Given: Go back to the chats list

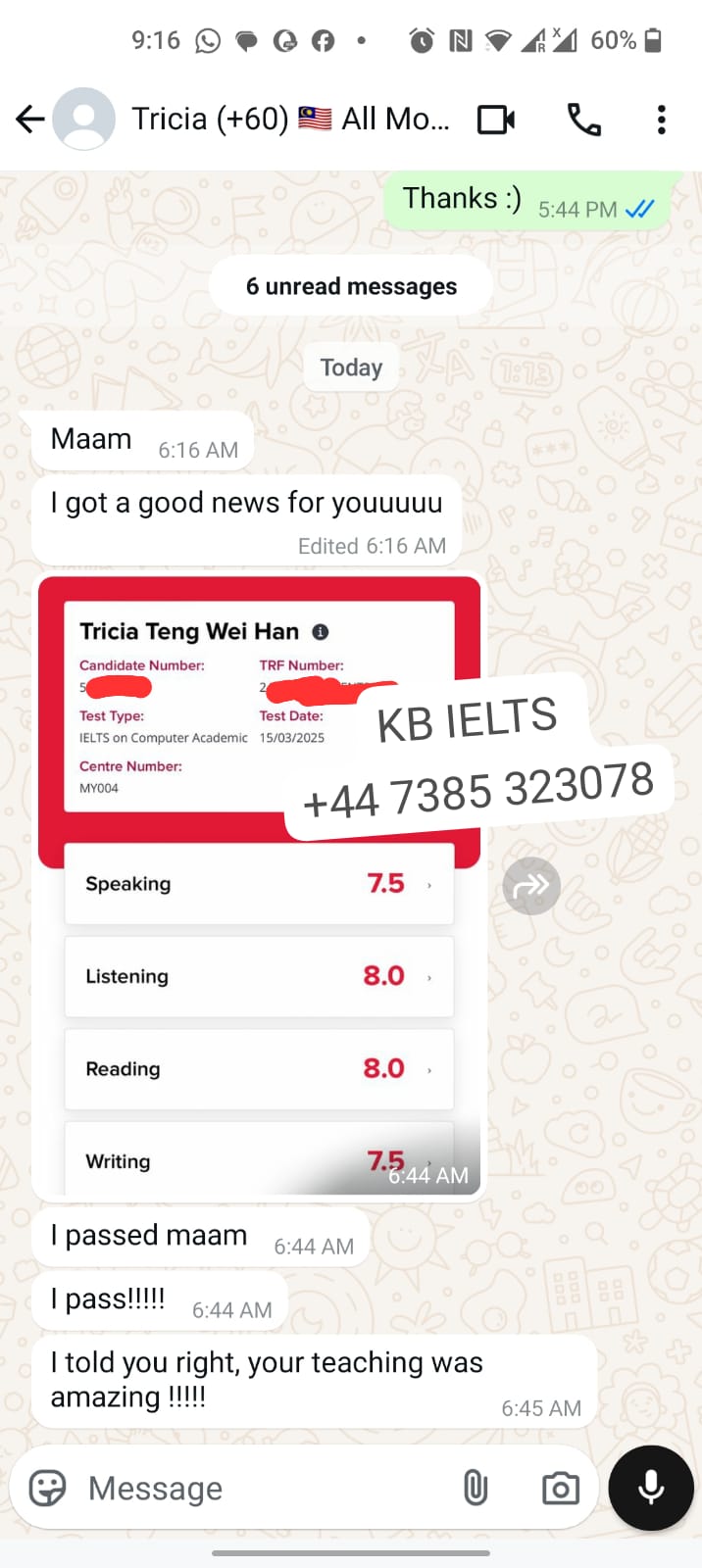Looking at the screenshot, I should [30, 120].
